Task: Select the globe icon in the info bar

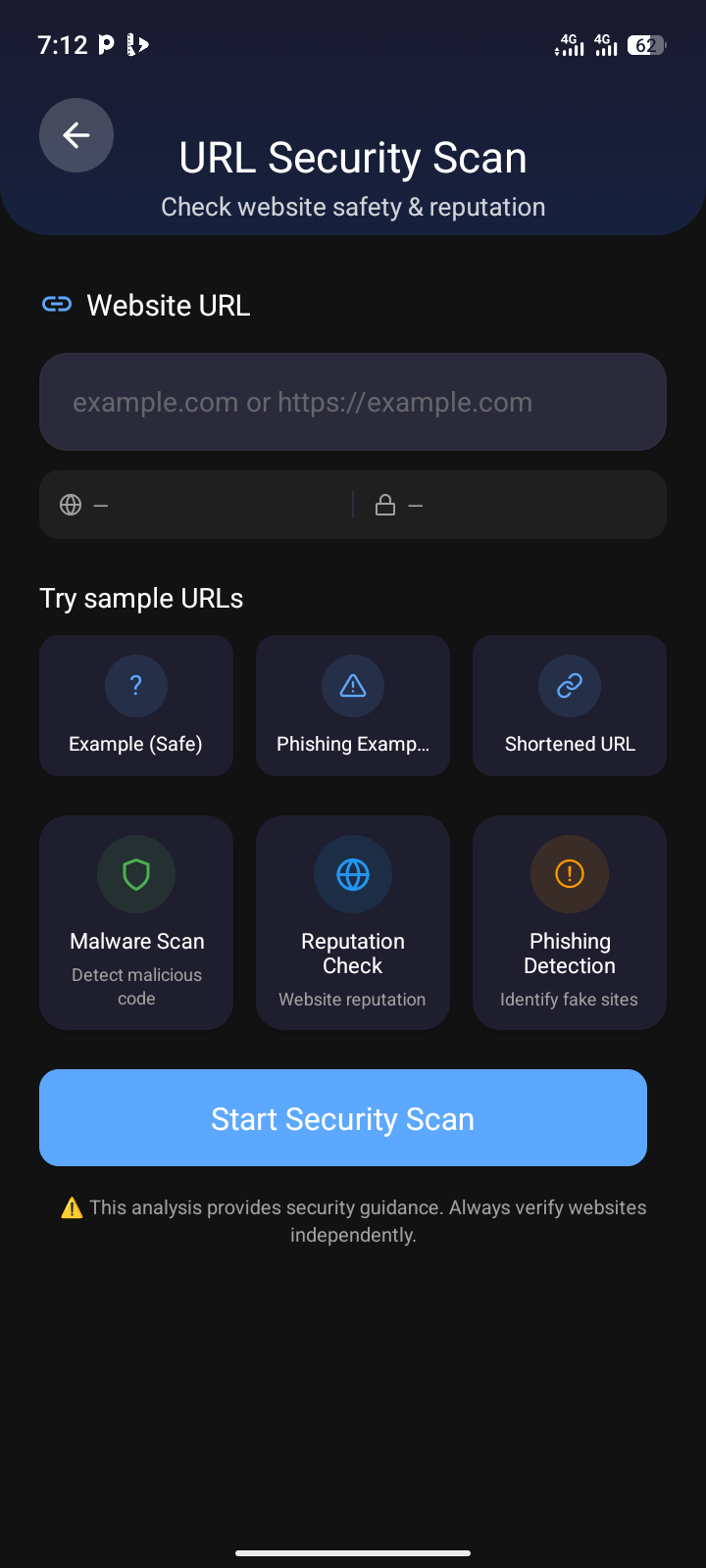Action: (x=70, y=504)
